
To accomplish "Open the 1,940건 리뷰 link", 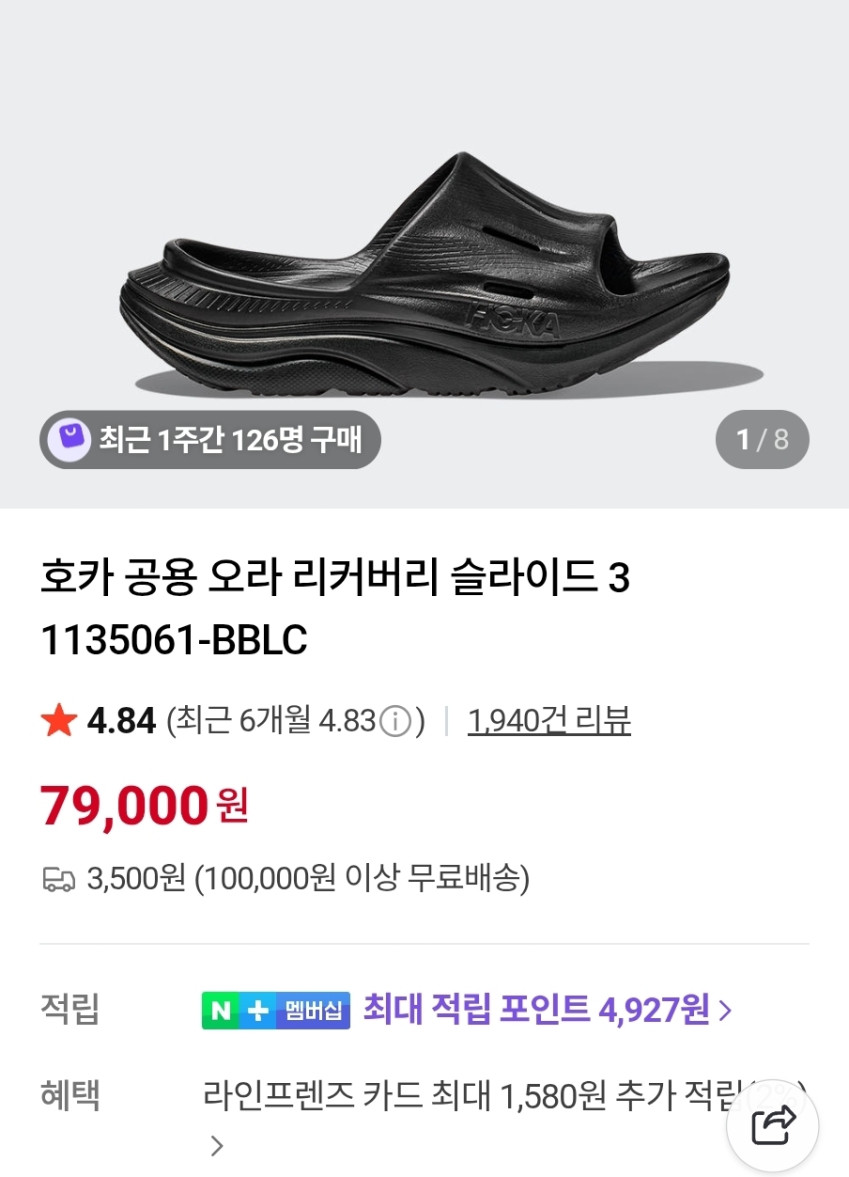I will (x=549, y=720).
